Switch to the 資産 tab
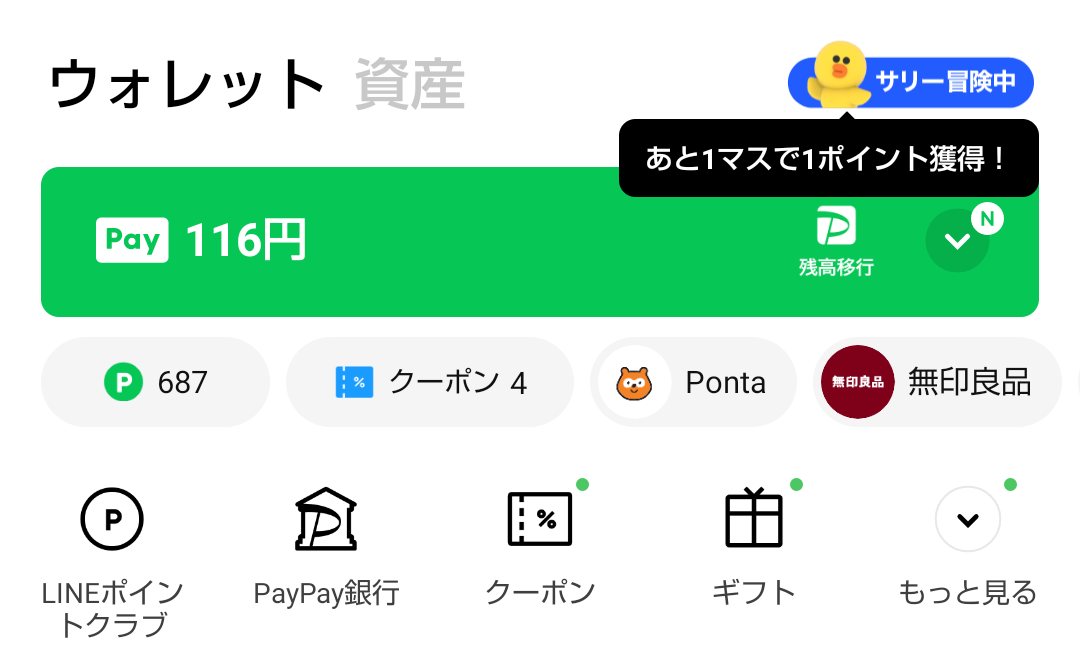This screenshot has width=1080, height=658. click(410, 86)
